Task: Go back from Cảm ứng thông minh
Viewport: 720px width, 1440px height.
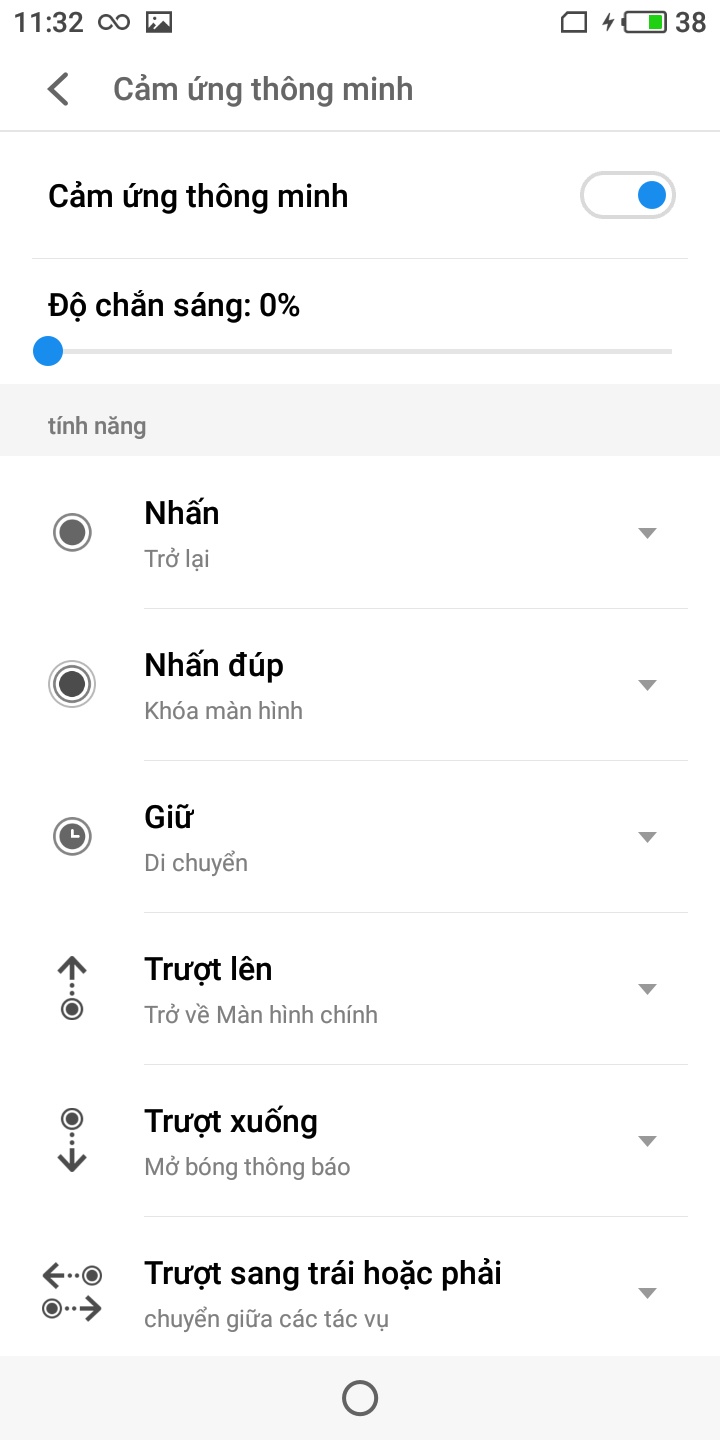Action: pyautogui.click(x=59, y=89)
